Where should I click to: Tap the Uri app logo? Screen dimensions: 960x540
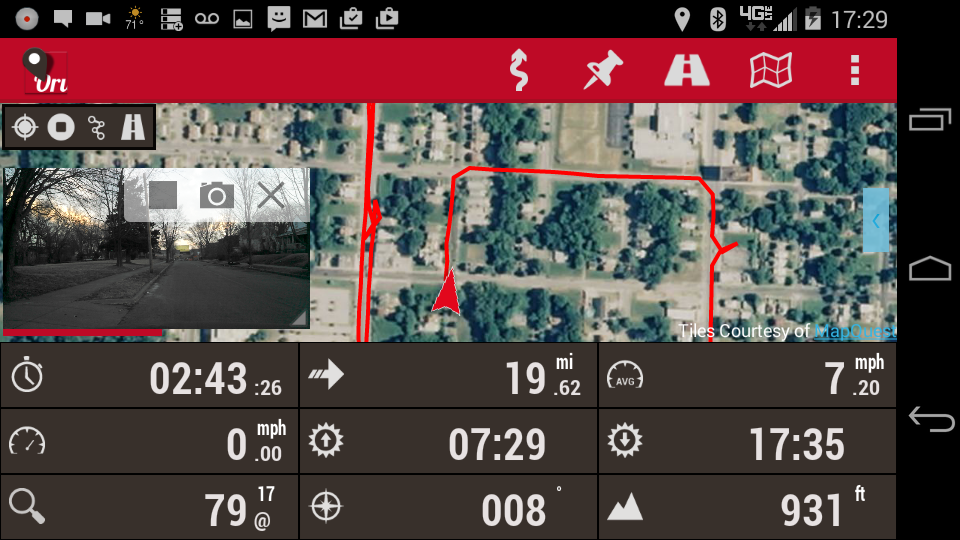(46, 71)
